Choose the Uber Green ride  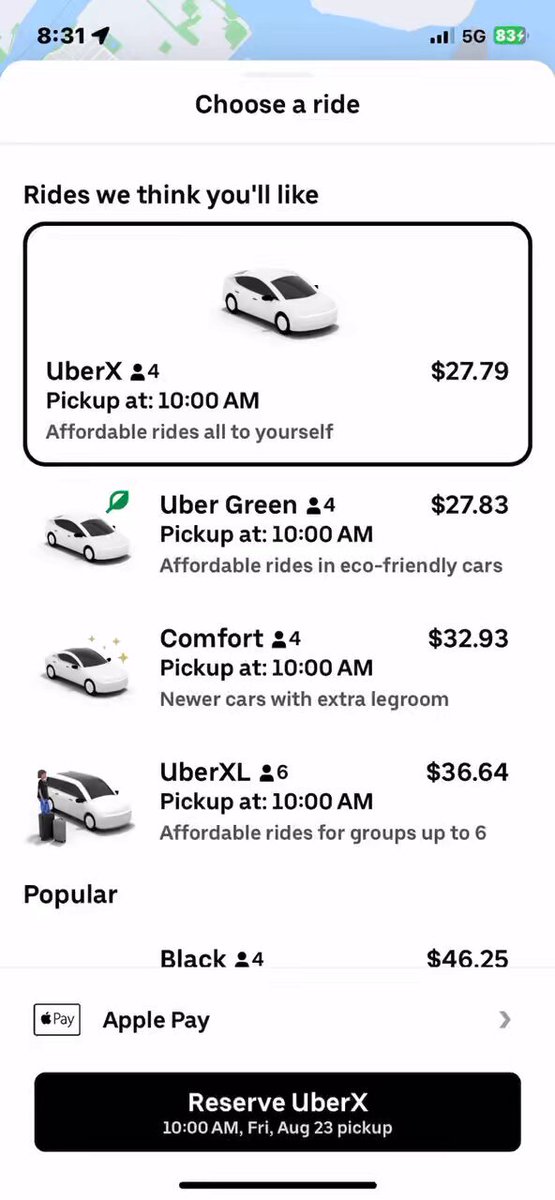(x=277, y=533)
